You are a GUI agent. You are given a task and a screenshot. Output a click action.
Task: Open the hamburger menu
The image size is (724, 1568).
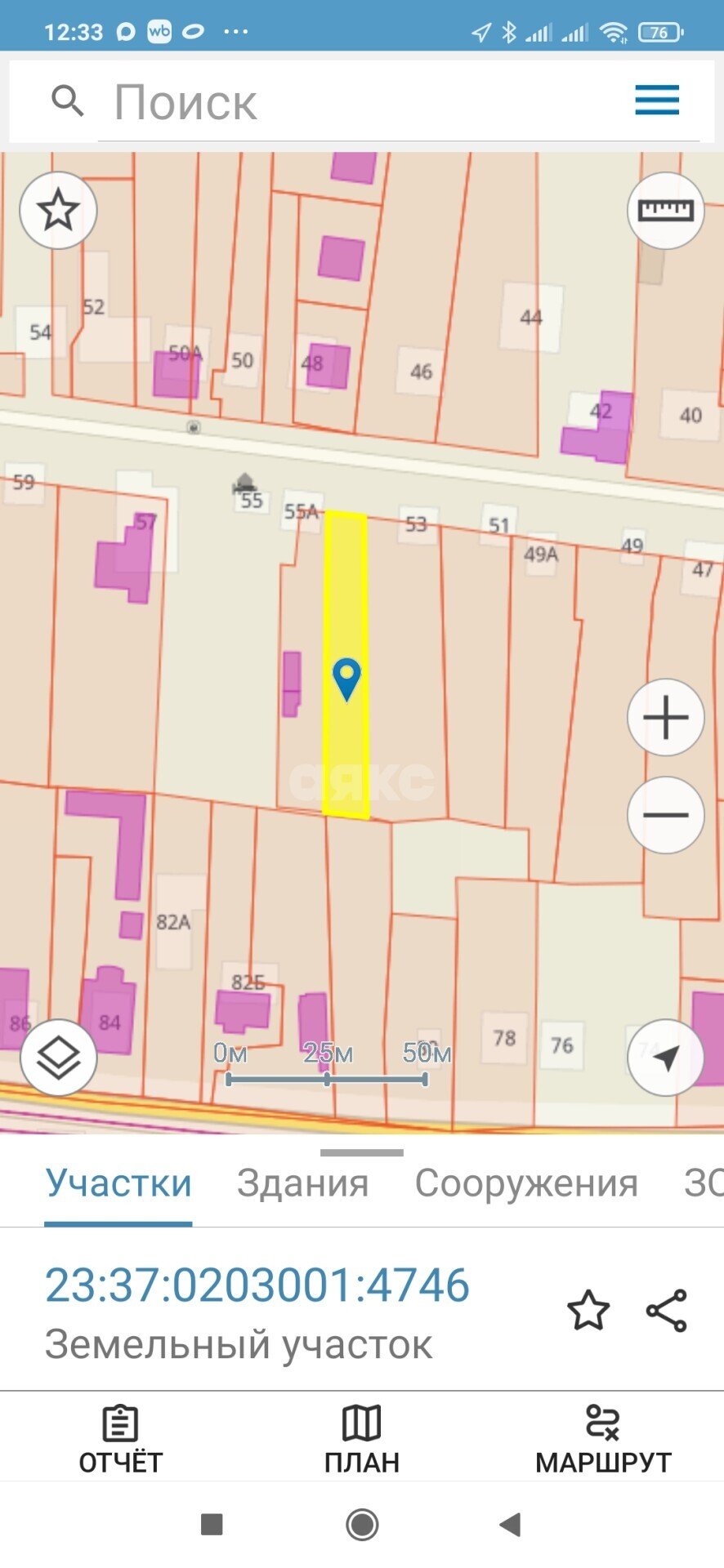coord(657,100)
